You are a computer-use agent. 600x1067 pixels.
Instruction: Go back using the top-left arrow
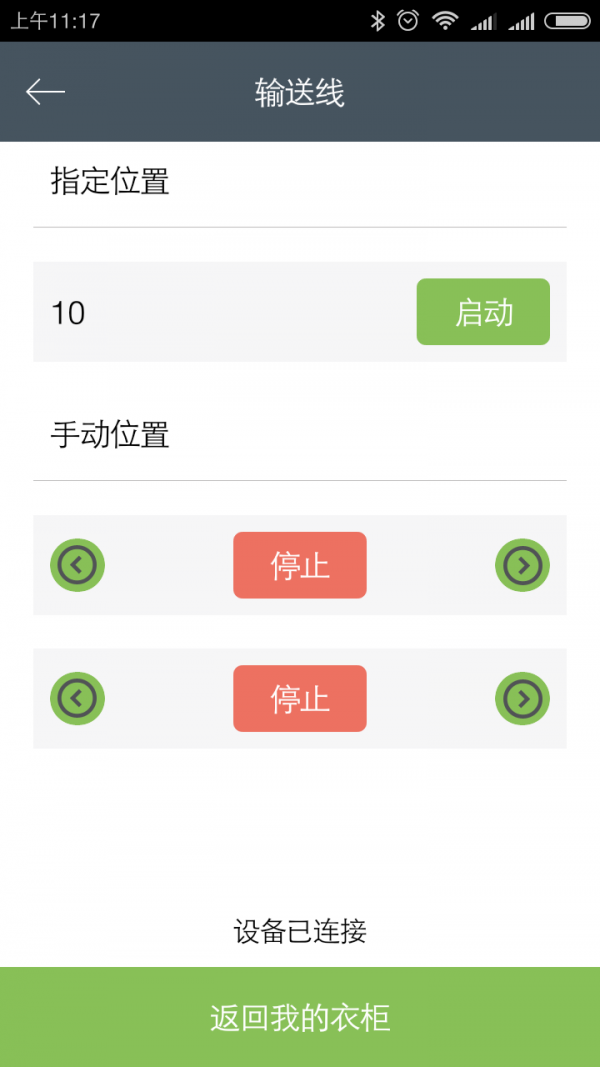pos(45,93)
